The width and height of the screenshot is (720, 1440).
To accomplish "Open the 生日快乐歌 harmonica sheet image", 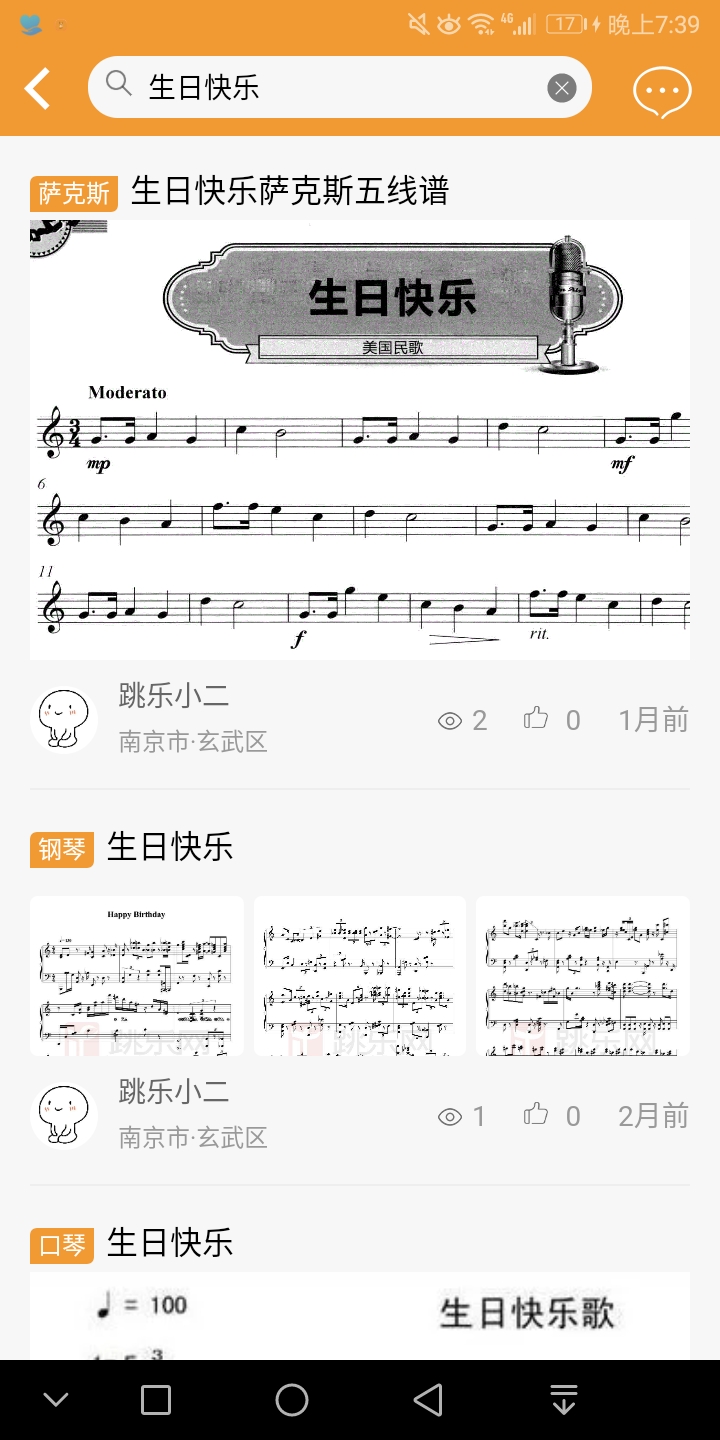I will (360, 1316).
